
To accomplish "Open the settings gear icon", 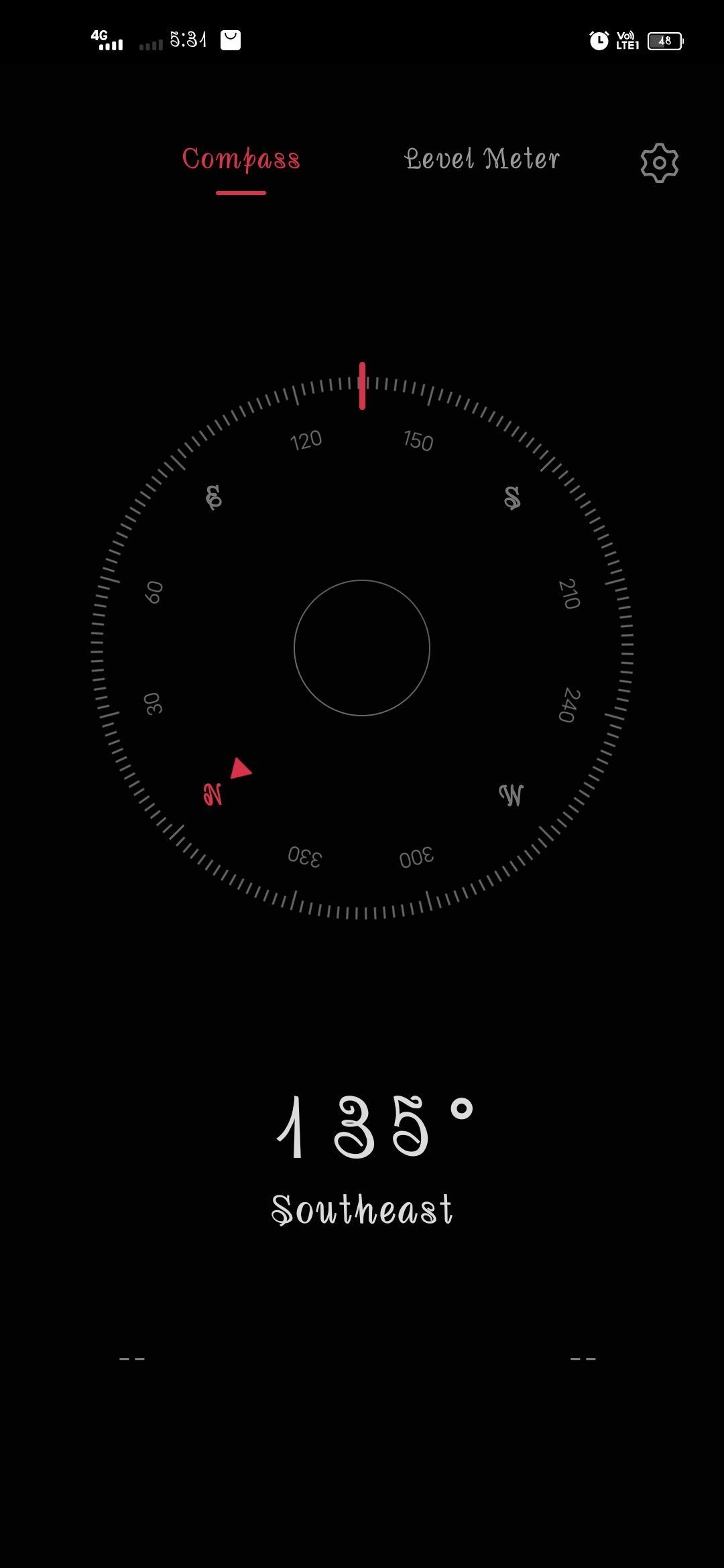I will (x=659, y=163).
